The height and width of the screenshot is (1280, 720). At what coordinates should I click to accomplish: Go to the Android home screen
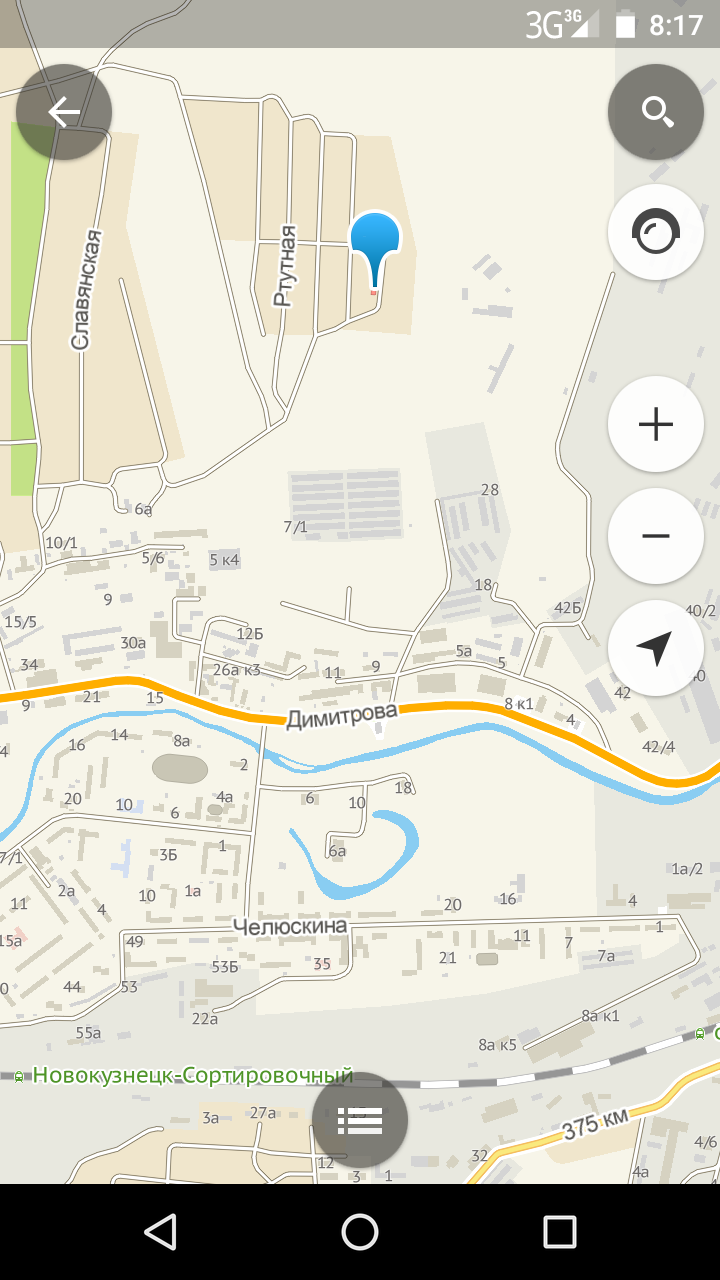(x=360, y=1232)
